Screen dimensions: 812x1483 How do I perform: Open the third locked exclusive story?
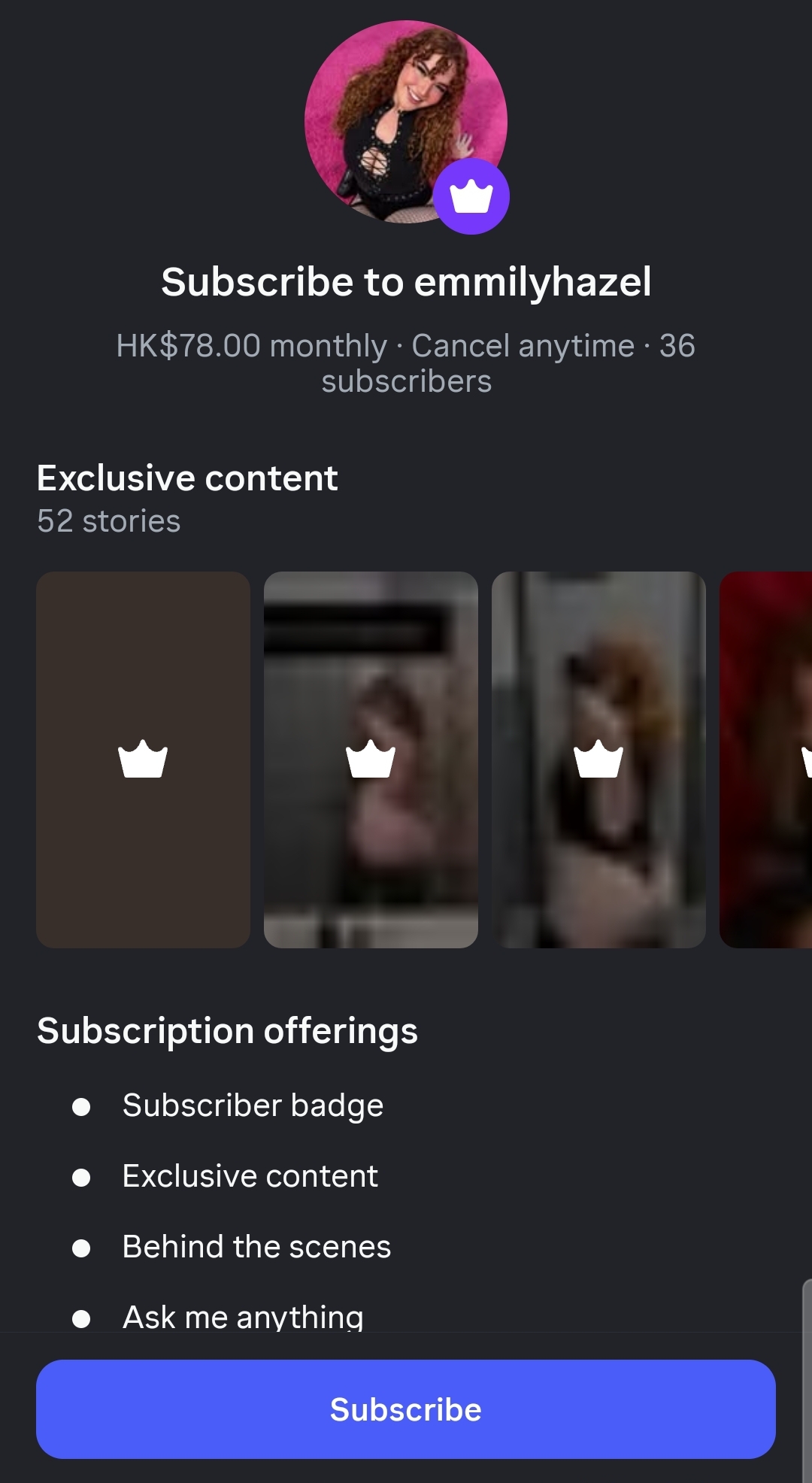[598, 760]
